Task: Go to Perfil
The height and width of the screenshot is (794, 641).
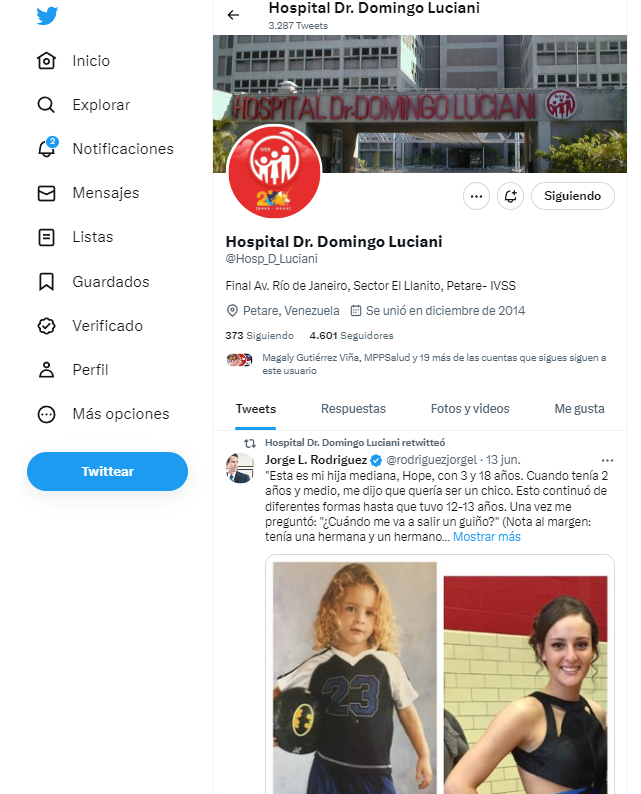Action: pyautogui.click(x=90, y=370)
